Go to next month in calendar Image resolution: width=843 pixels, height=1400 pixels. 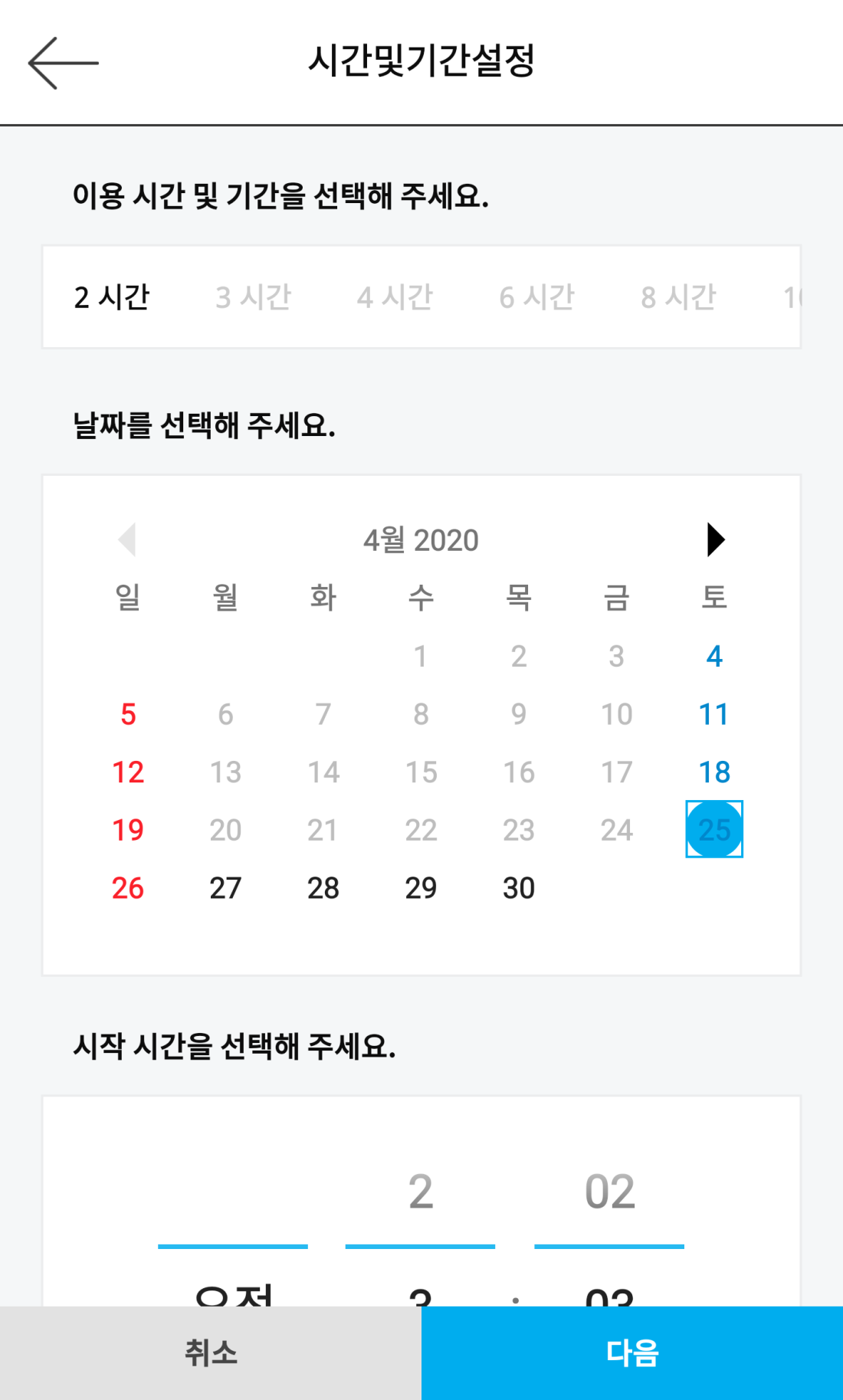click(x=716, y=539)
